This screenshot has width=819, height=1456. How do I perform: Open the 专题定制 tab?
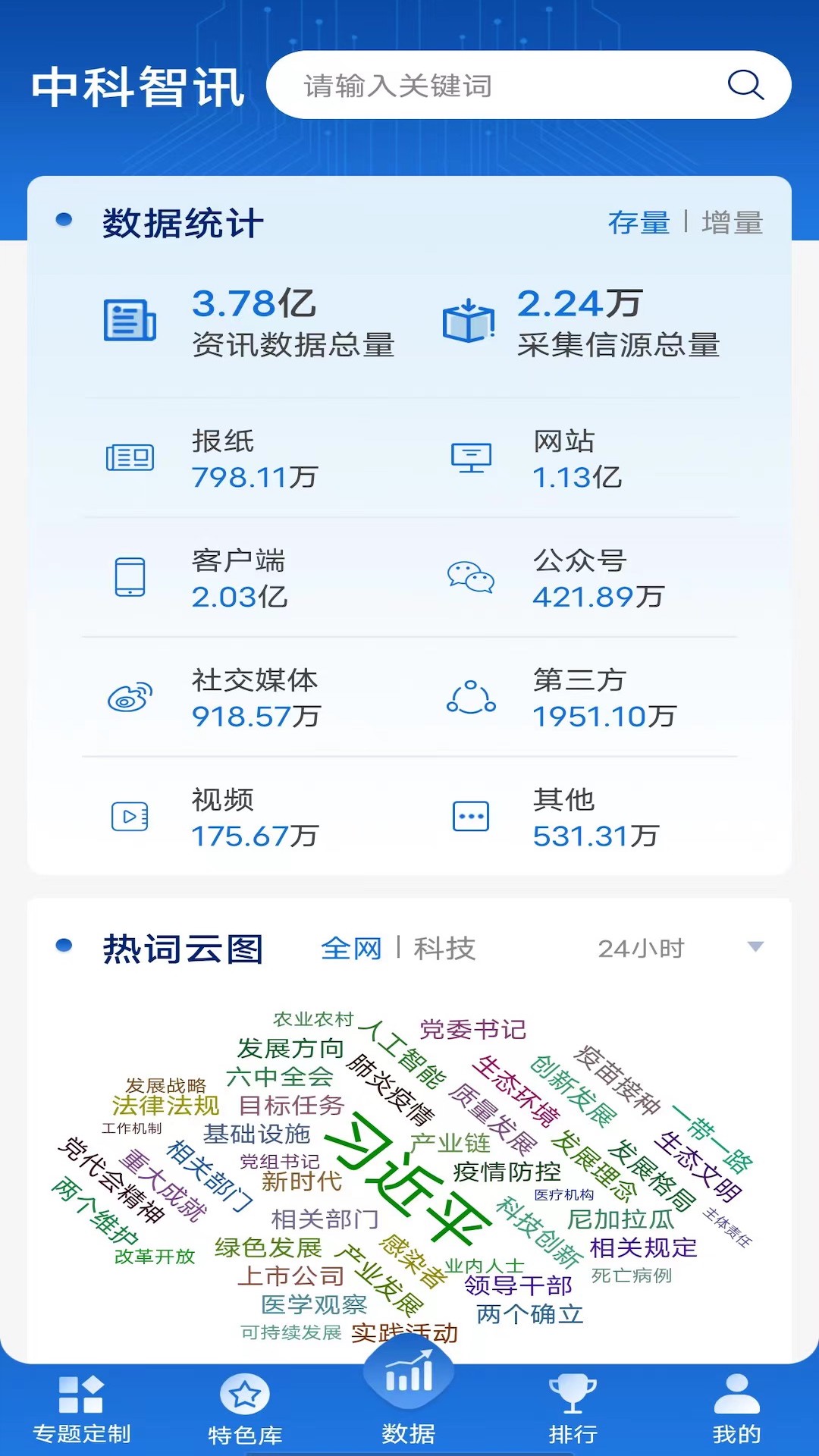(82, 1410)
